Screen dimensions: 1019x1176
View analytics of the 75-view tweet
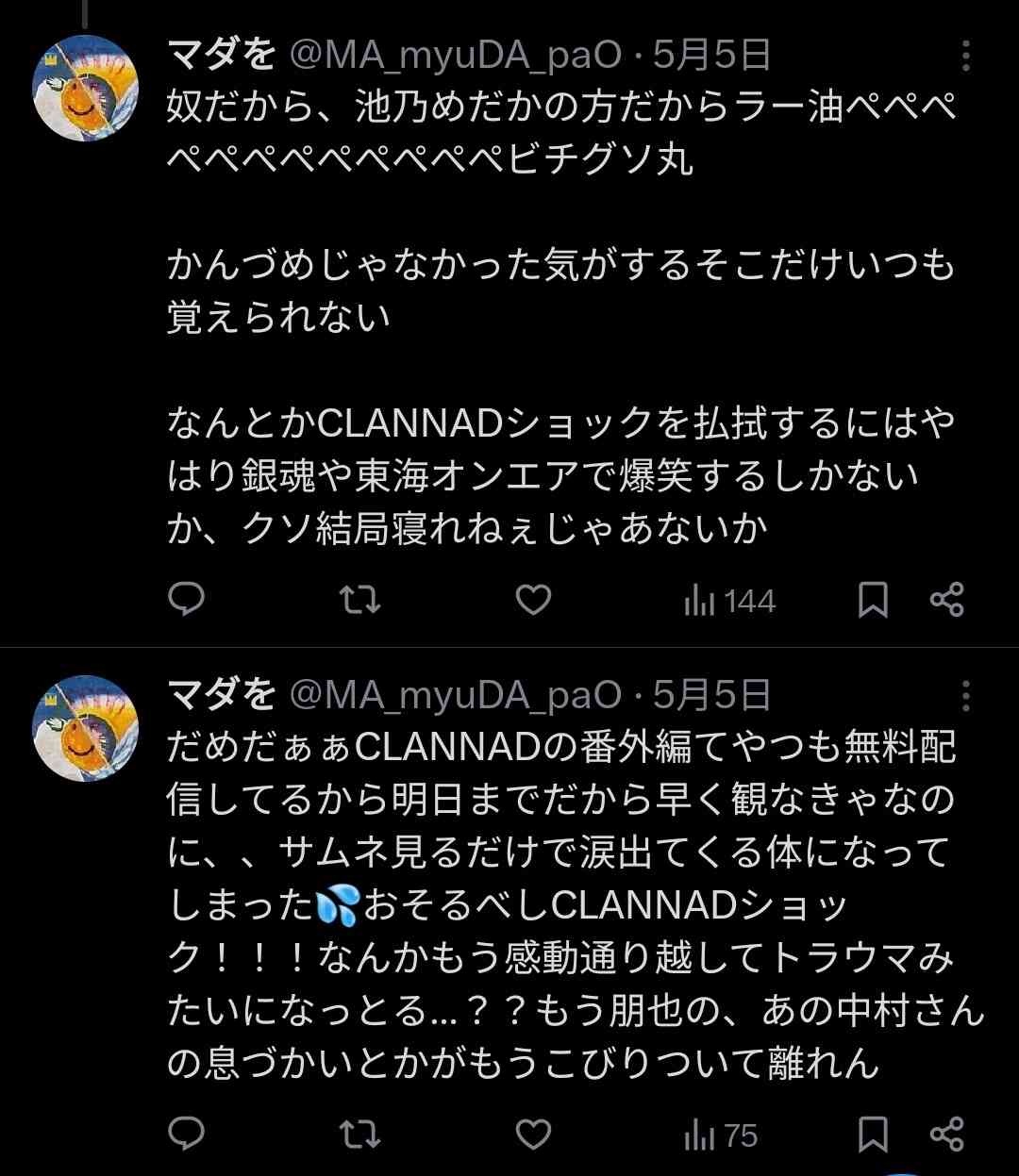(721, 1135)
